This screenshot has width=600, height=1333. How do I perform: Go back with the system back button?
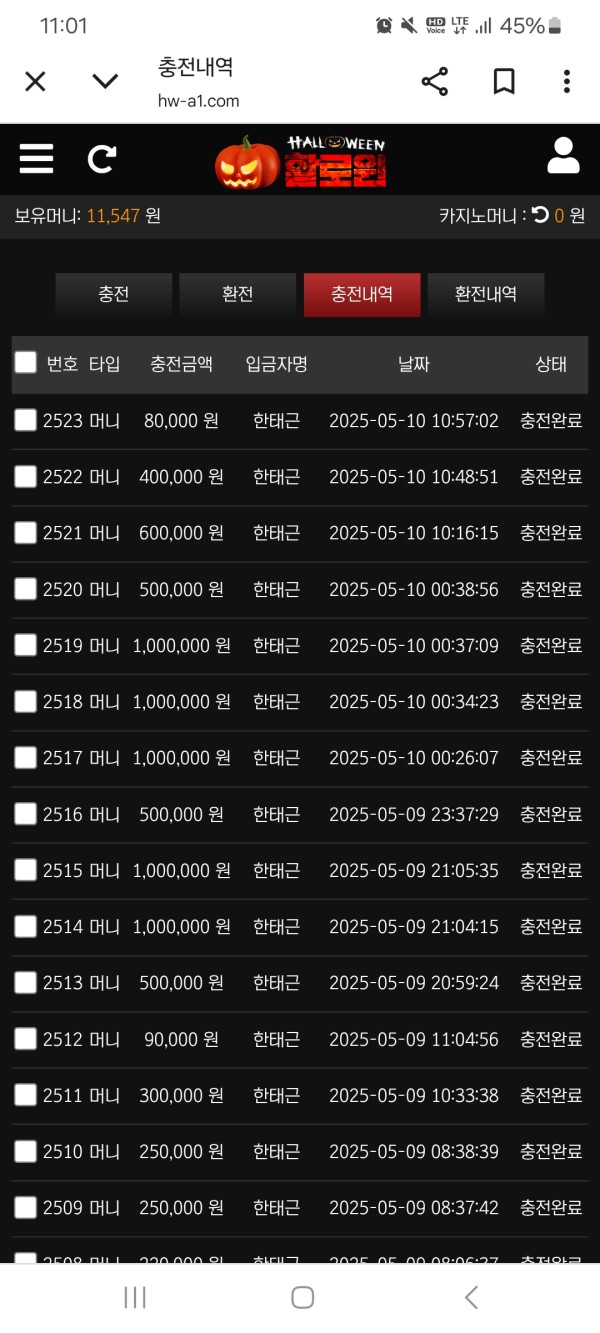click(471, 1298)
